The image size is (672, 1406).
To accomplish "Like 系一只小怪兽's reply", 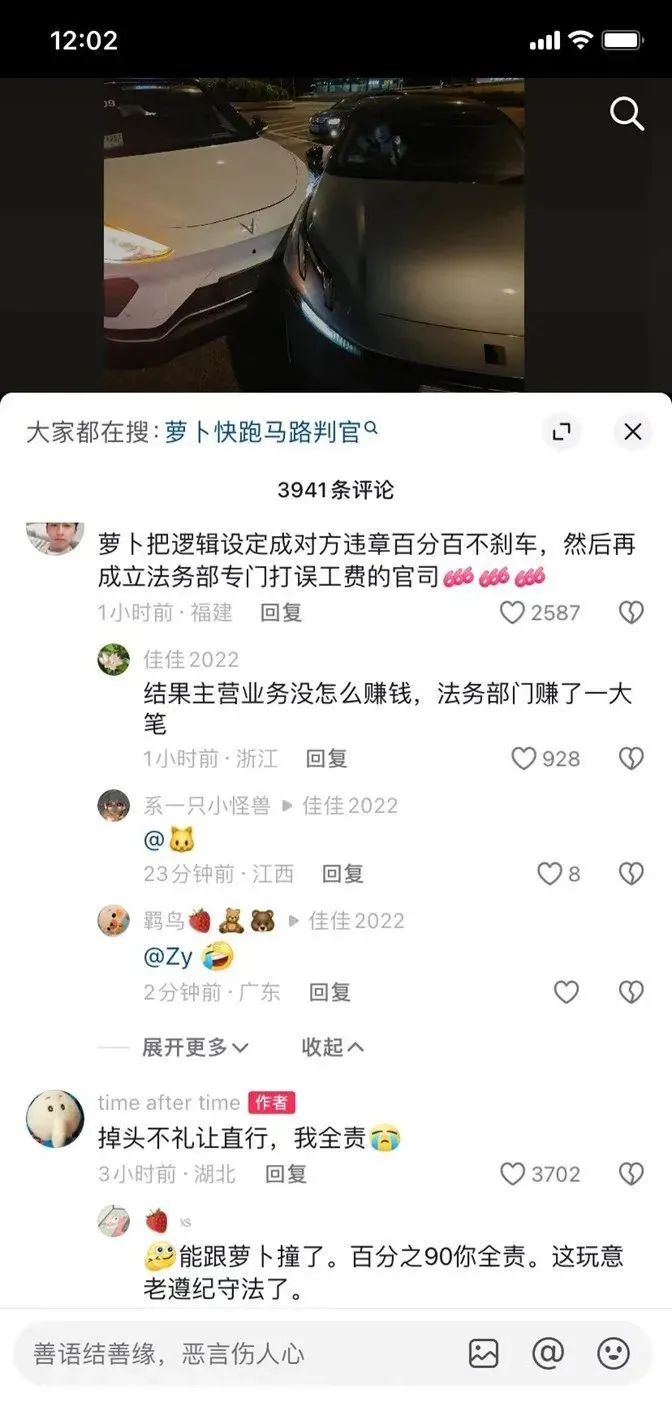I will (550, 874).
